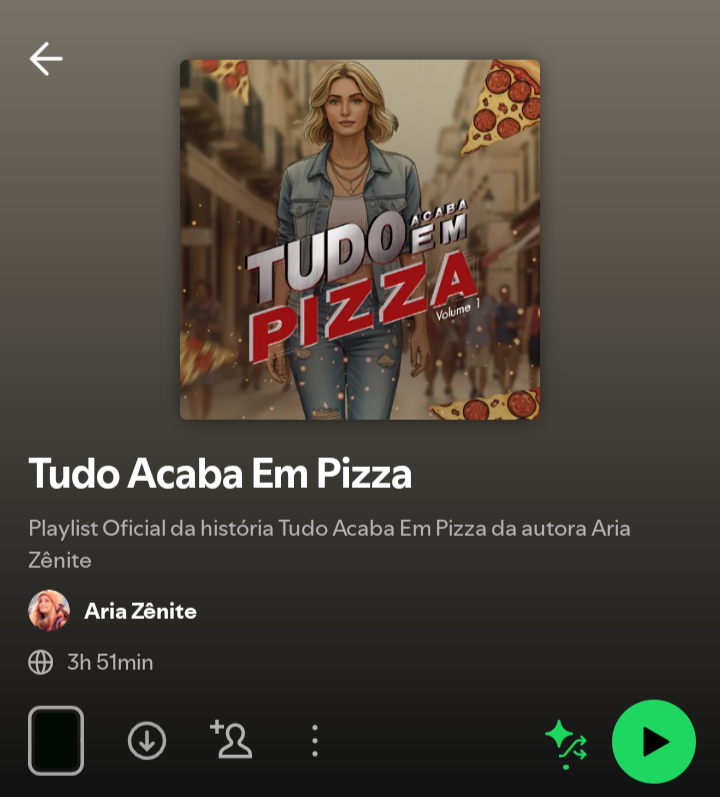
Task: Tap the playlist description text
Action: tap(330, 540)
